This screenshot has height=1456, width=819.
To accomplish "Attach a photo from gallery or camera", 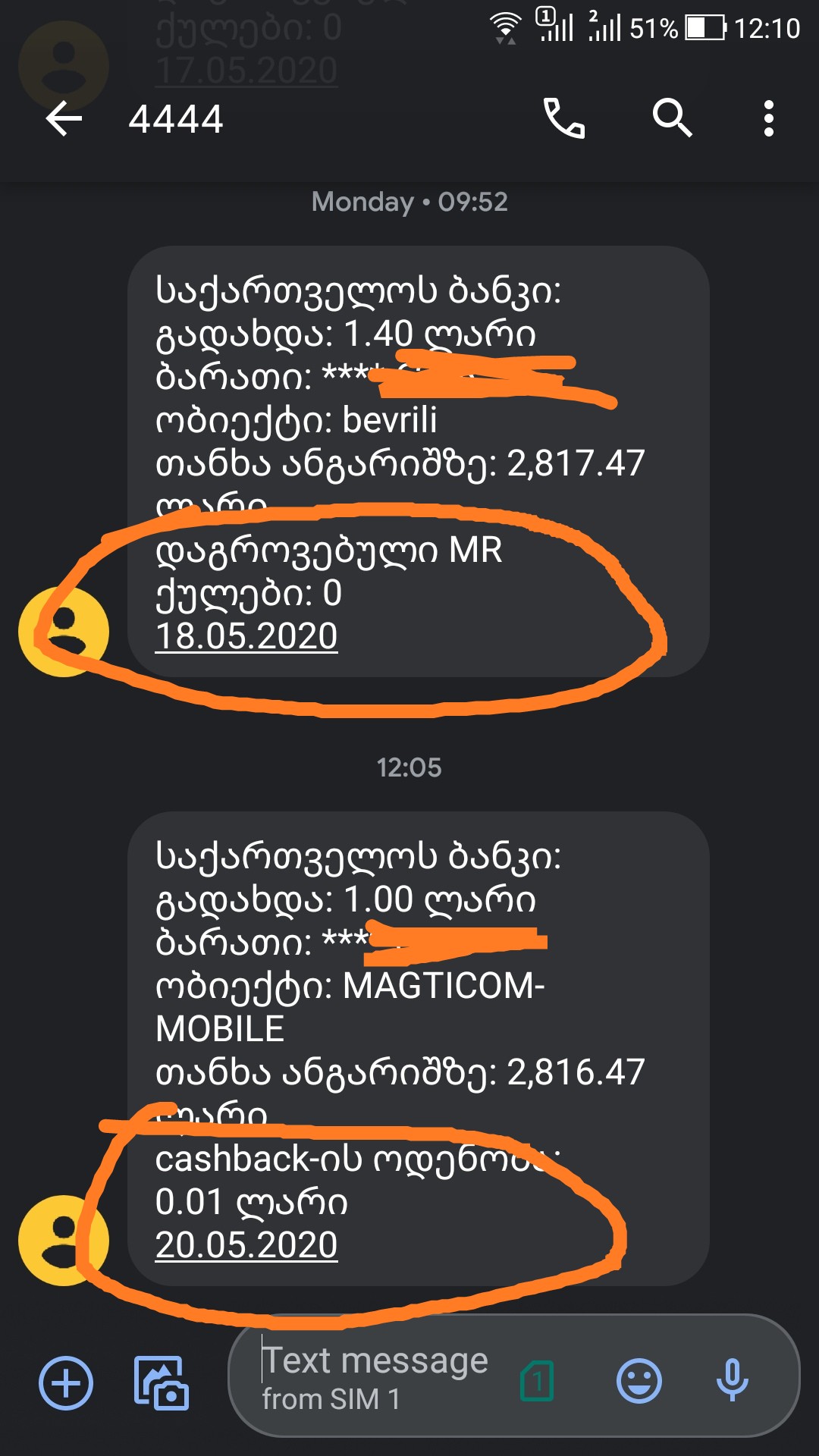I will [x=161, y=1382].
